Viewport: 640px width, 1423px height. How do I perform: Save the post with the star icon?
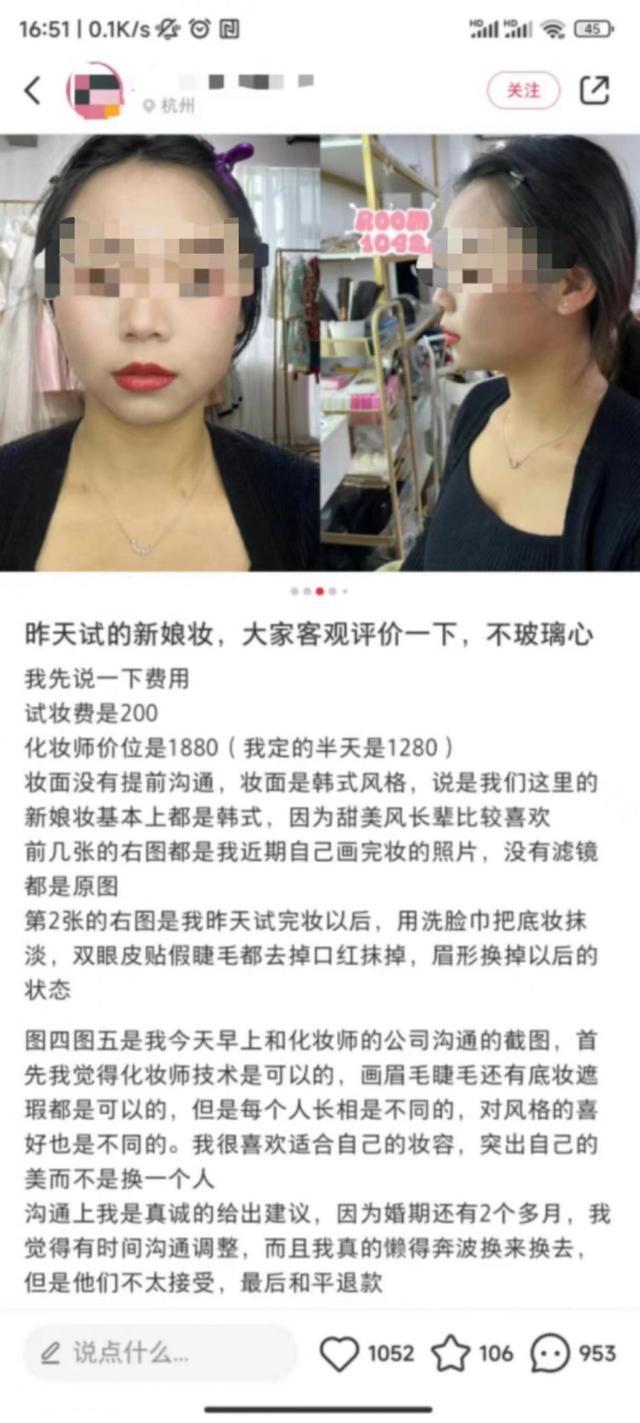tap(451, 1353)
